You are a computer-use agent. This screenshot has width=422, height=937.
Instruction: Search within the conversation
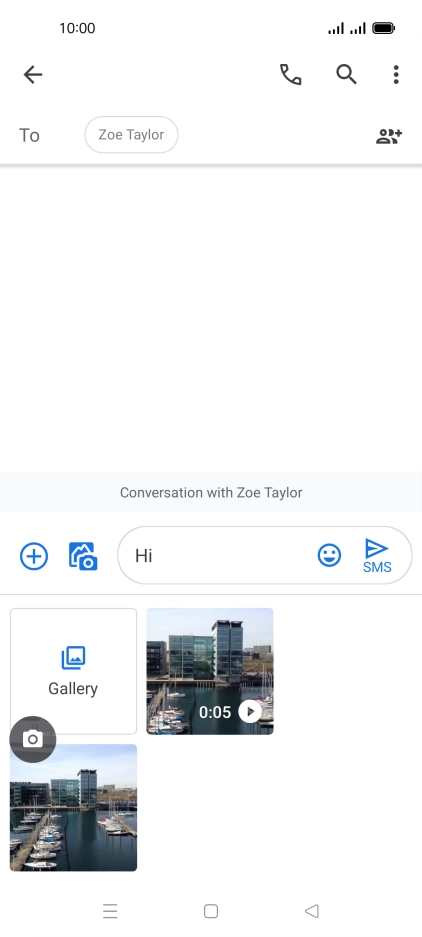(346, 75)
